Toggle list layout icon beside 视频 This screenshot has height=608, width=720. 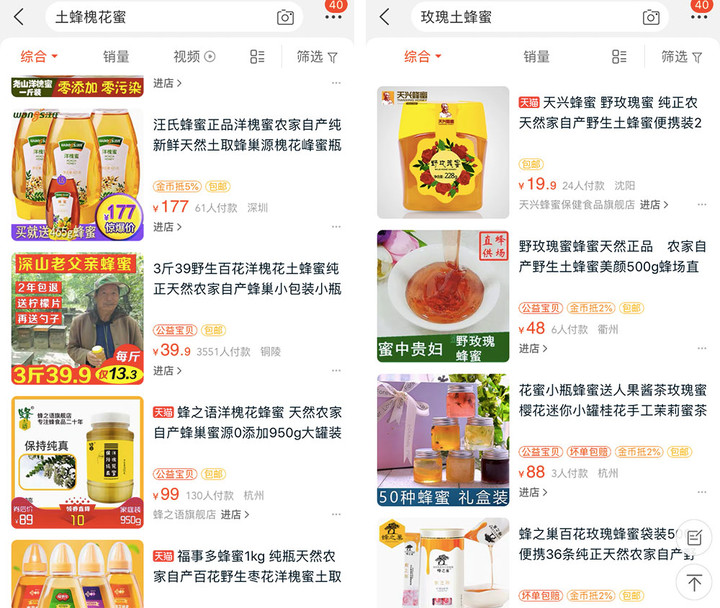pyautogui.click(x=257, y=56)
